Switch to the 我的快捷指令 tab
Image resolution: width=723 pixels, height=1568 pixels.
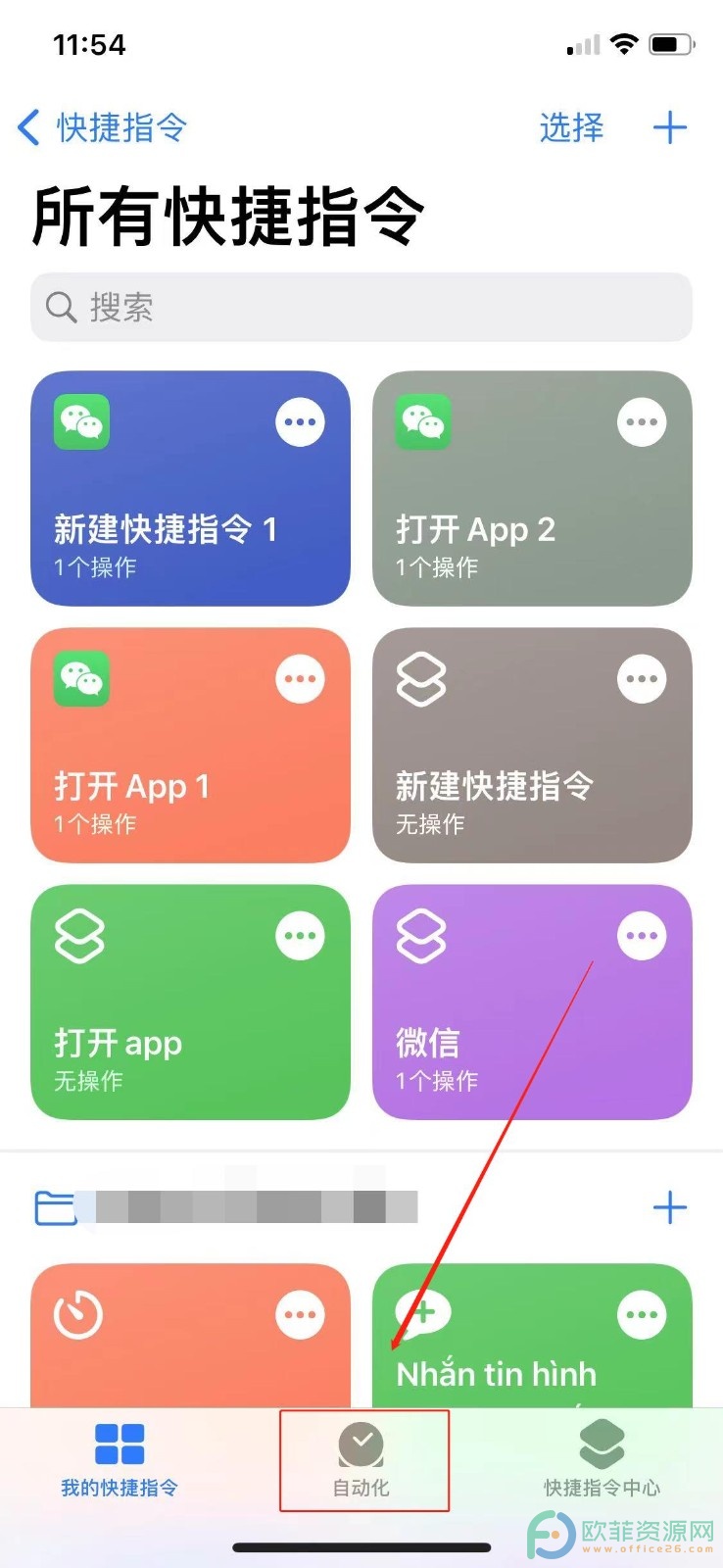pyautogui.click(x=120, y=1460)
